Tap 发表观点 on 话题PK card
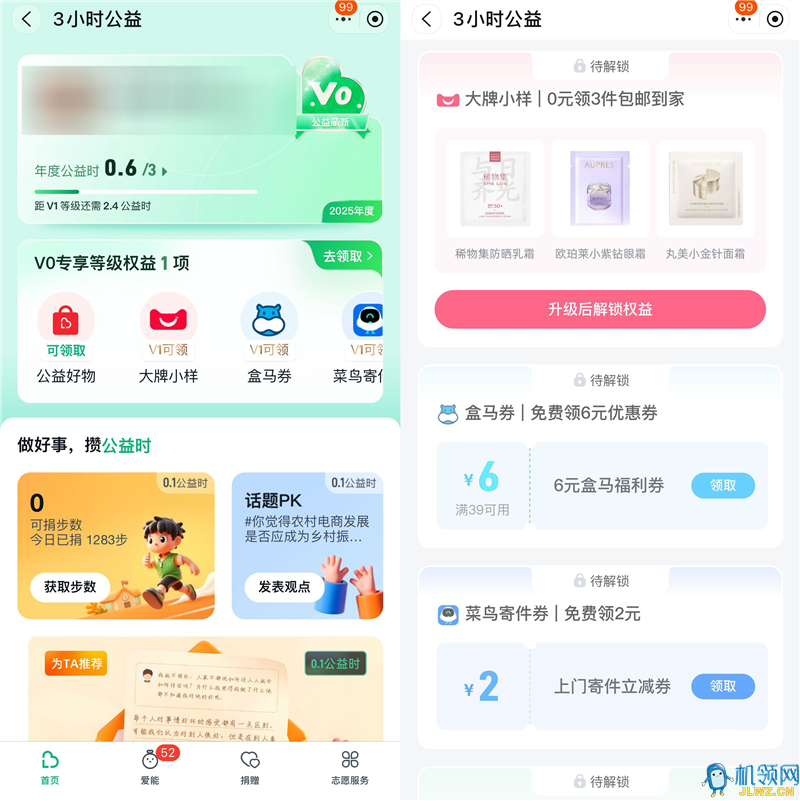Viewport: 800px width, 801px height. [284, 586]
